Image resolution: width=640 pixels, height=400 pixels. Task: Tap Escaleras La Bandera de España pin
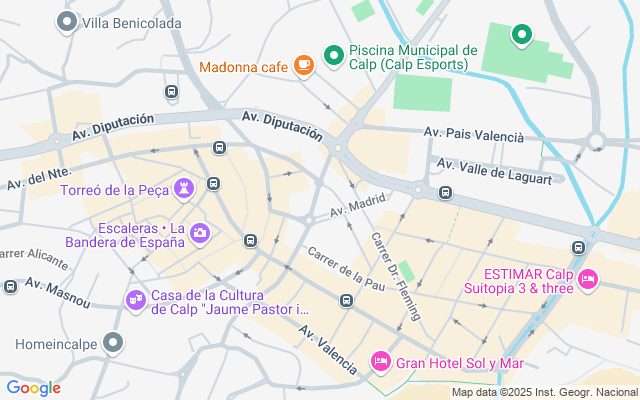point(198,233)
